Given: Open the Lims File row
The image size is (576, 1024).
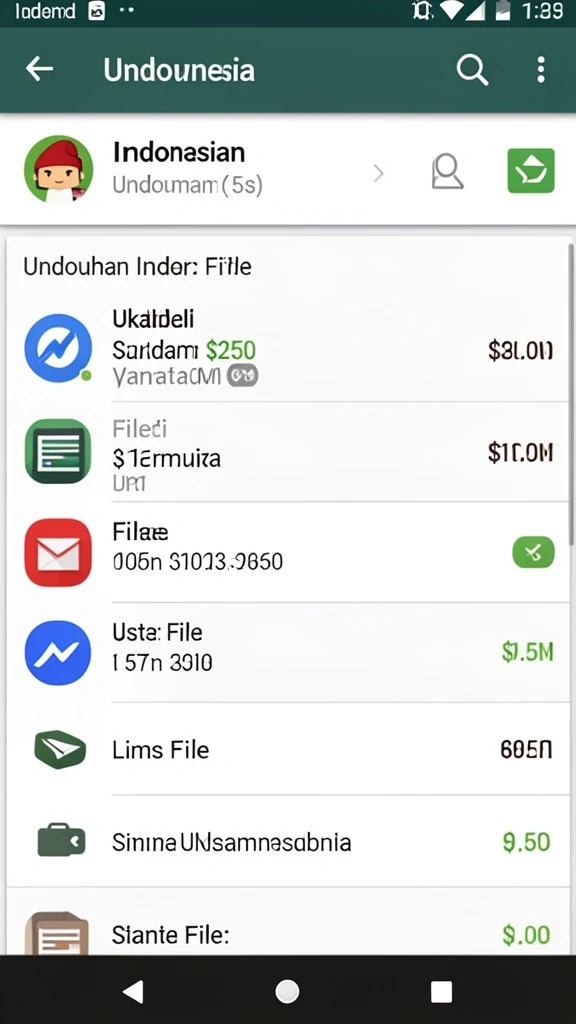Looking at the screenshot, I should coord(288,749).
